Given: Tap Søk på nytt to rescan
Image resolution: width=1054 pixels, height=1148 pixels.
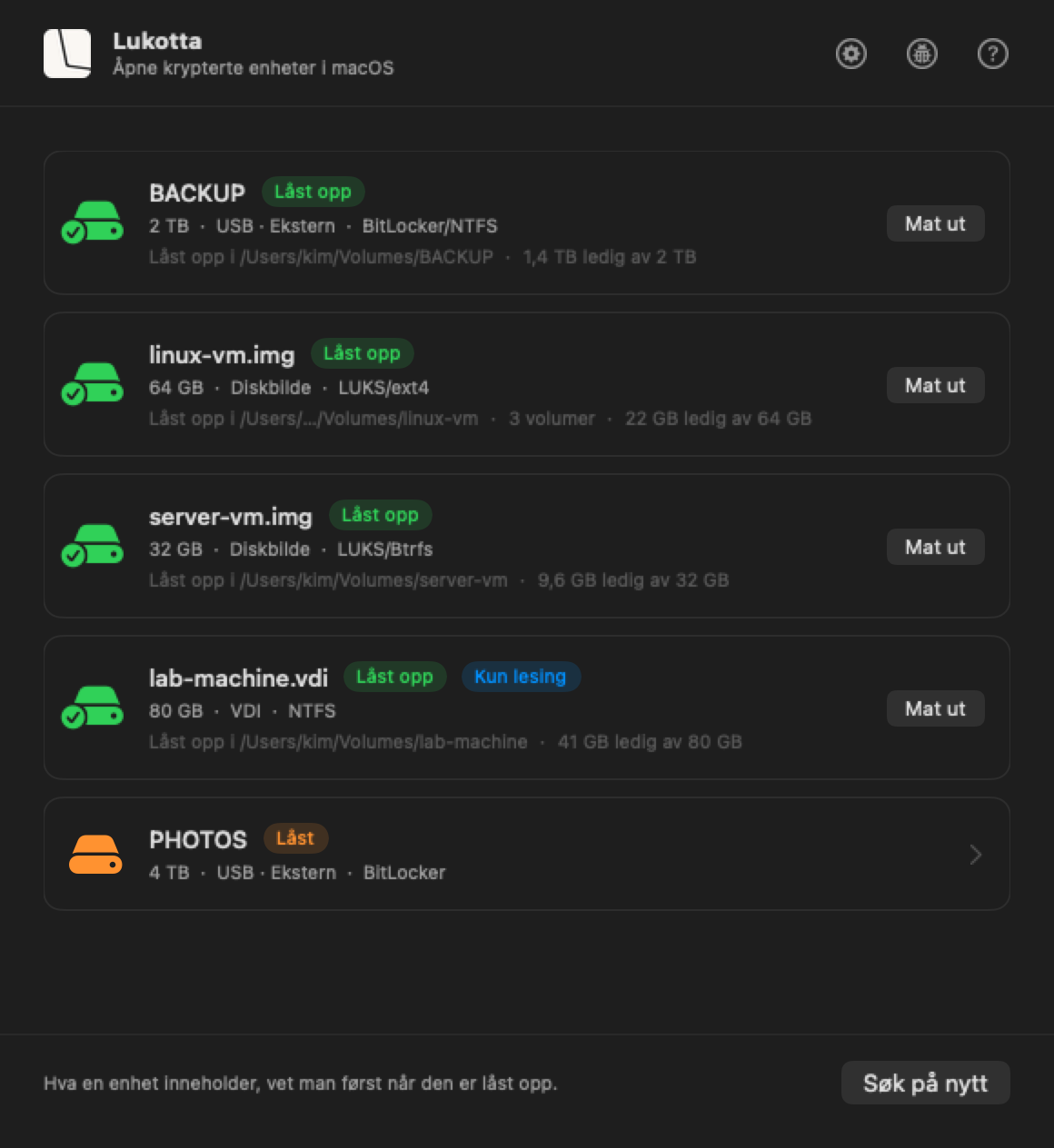Looking at the screenshot, I should point(925,1083).
